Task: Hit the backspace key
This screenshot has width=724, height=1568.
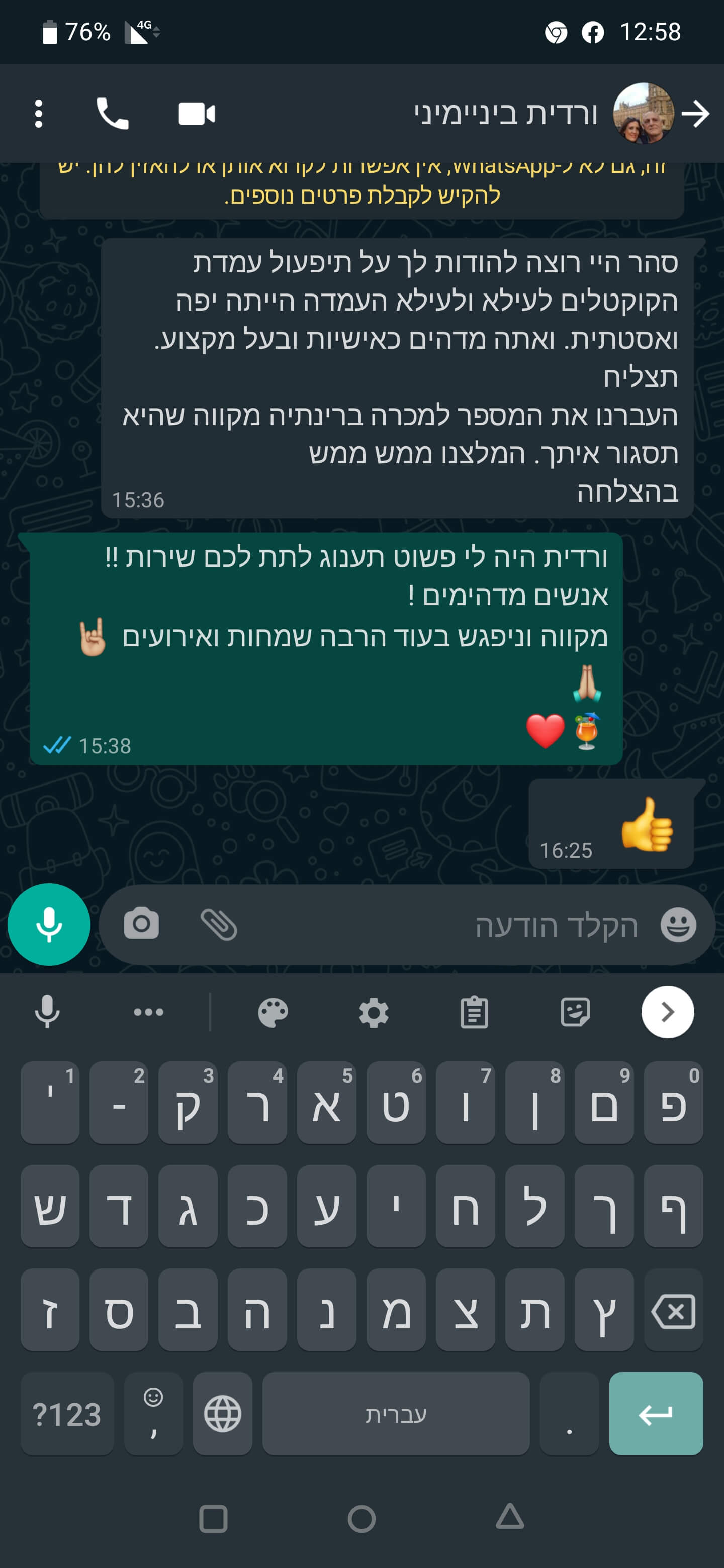Action: point(673,1311)
